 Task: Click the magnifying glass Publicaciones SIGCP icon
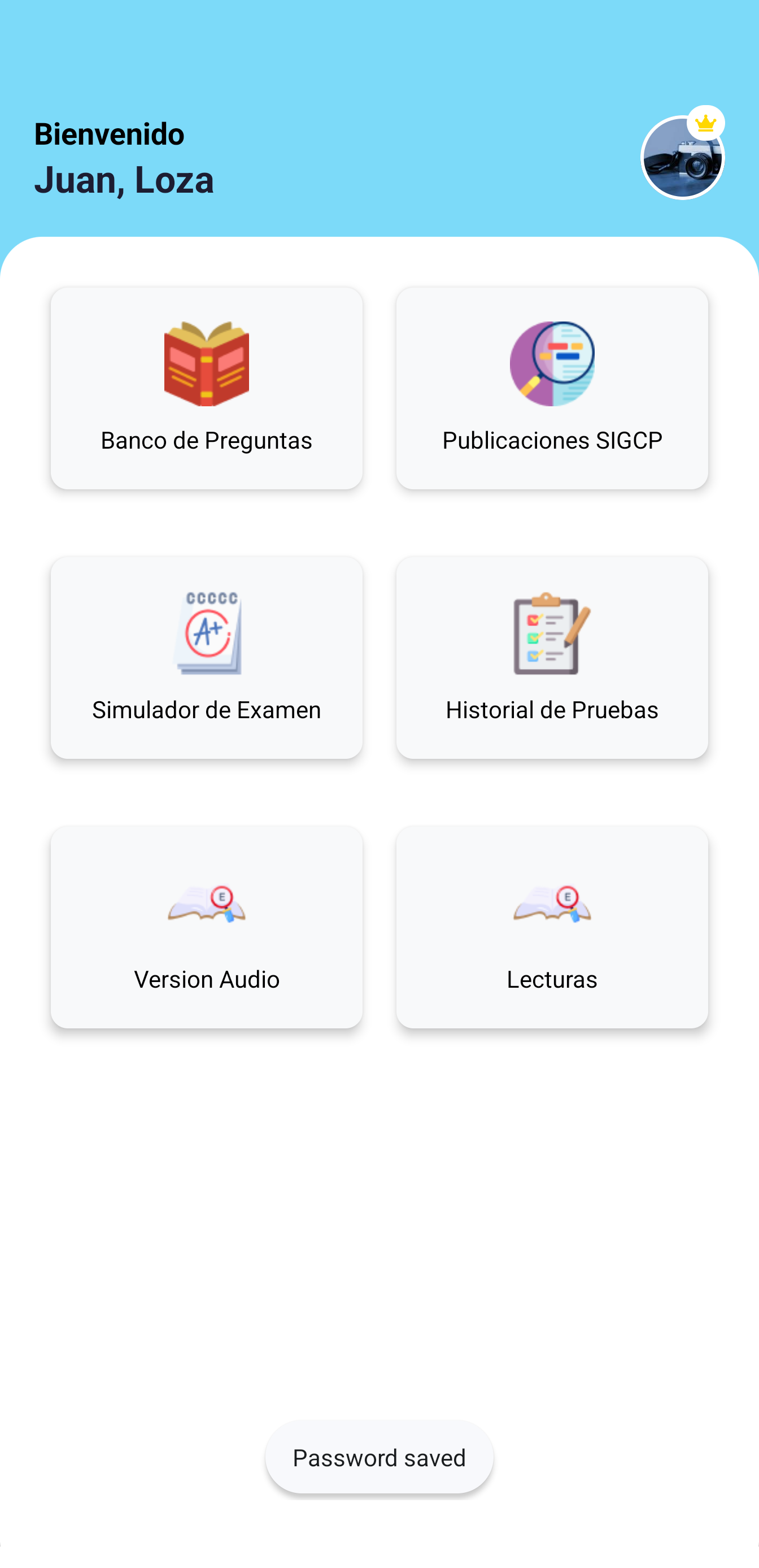coord(551,363)
